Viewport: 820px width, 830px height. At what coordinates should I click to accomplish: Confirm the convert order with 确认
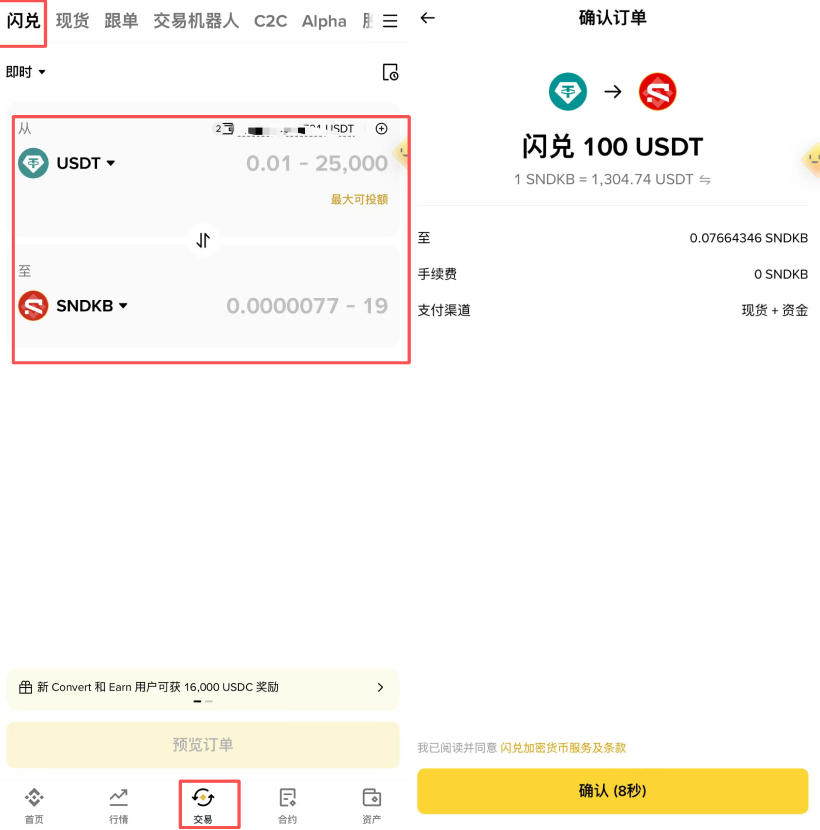click(612, 791)
